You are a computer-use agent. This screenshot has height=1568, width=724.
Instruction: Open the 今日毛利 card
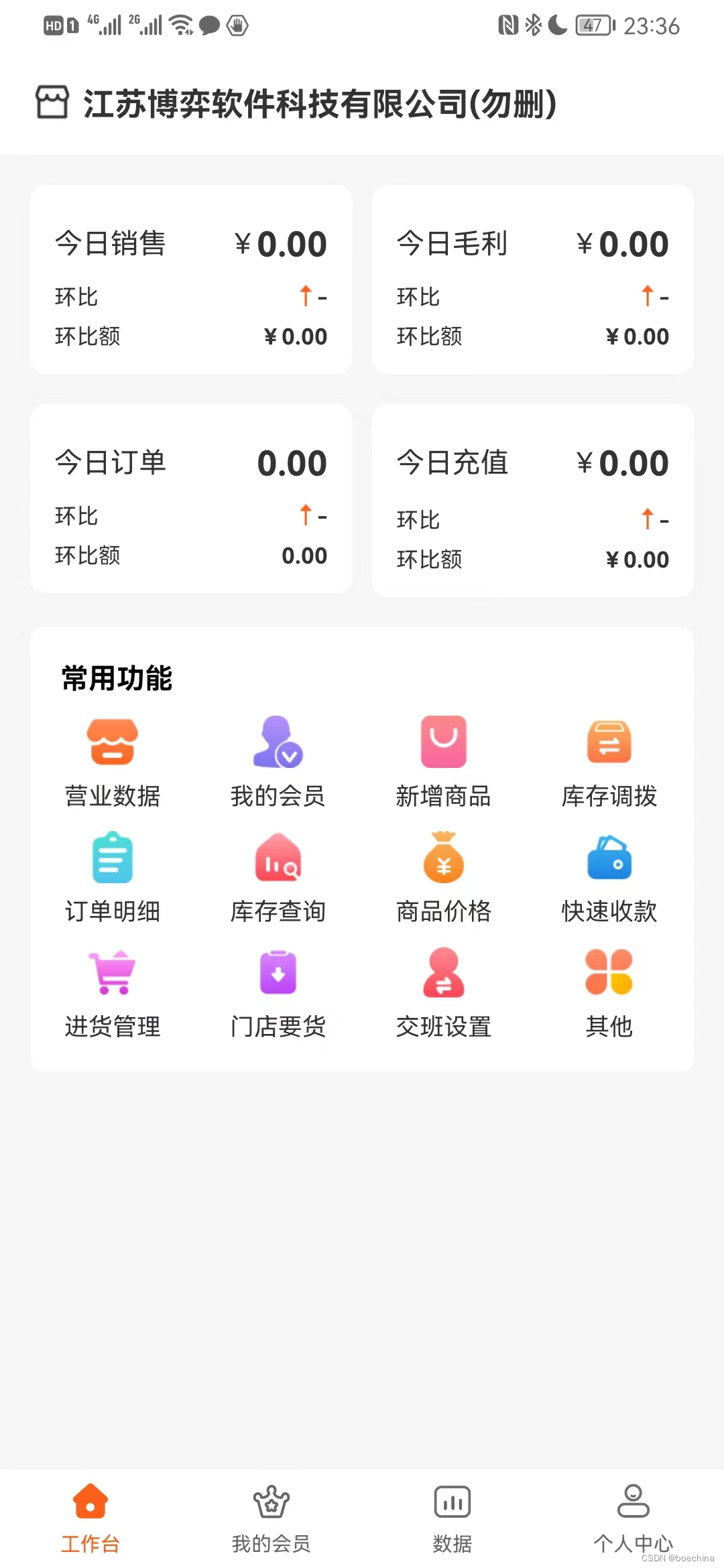click(x=532, y=279)
